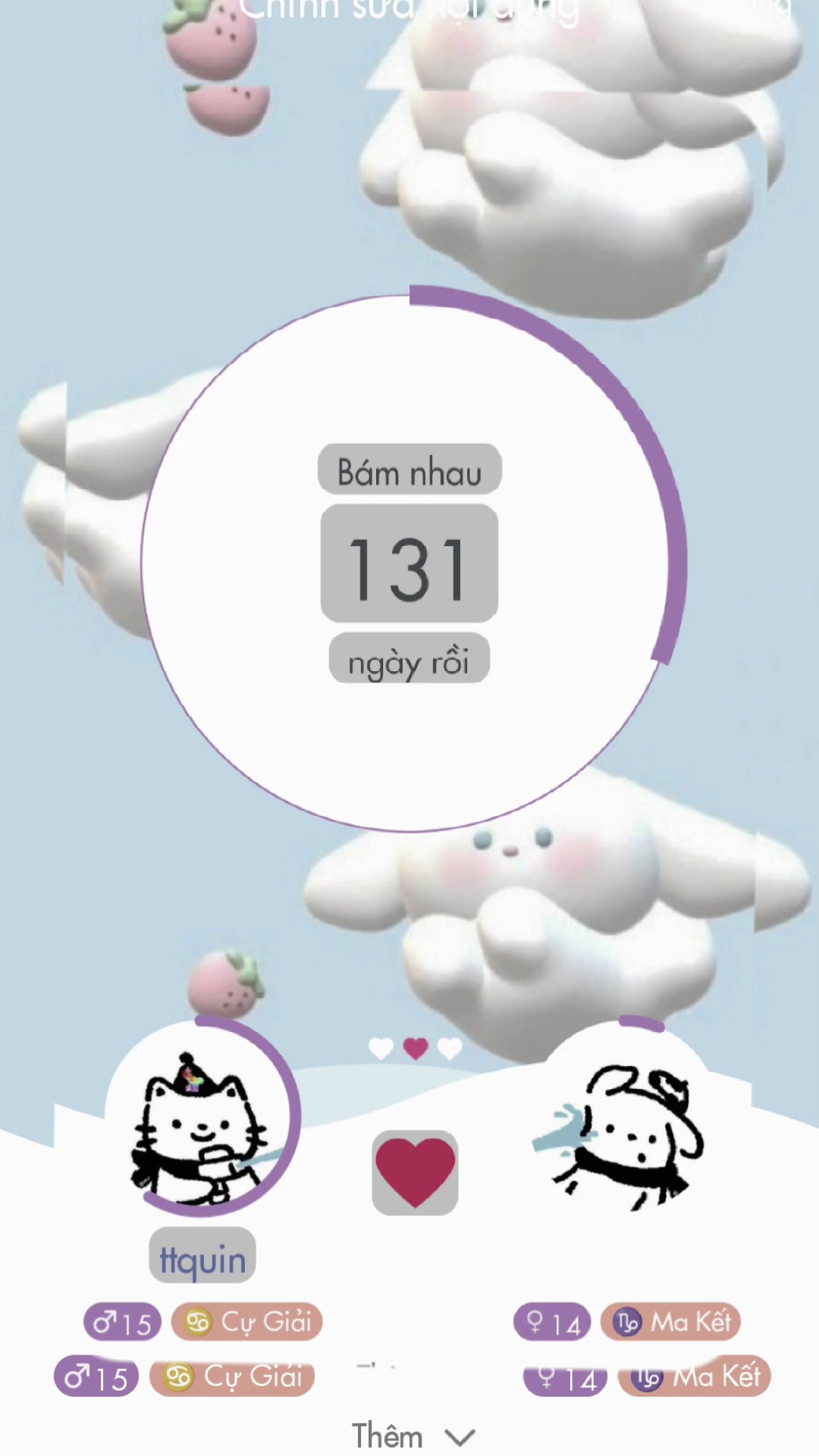The height and width of the screenshot is (1456, 819).
Task: Edit the "ngày rồi" bottom text
Action: pos(409,659)
